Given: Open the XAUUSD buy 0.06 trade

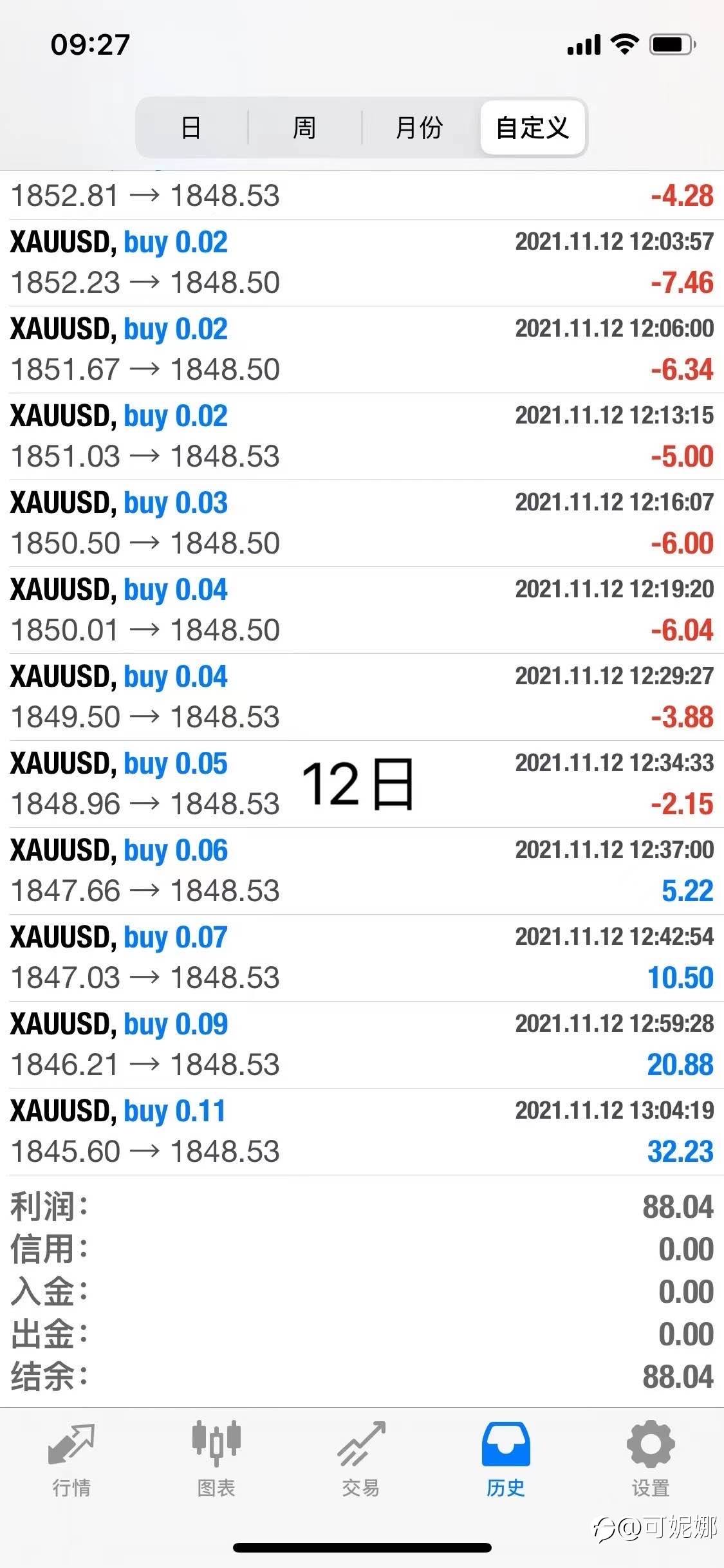Looking at the screenshot, I should click(x=362, y=871).
